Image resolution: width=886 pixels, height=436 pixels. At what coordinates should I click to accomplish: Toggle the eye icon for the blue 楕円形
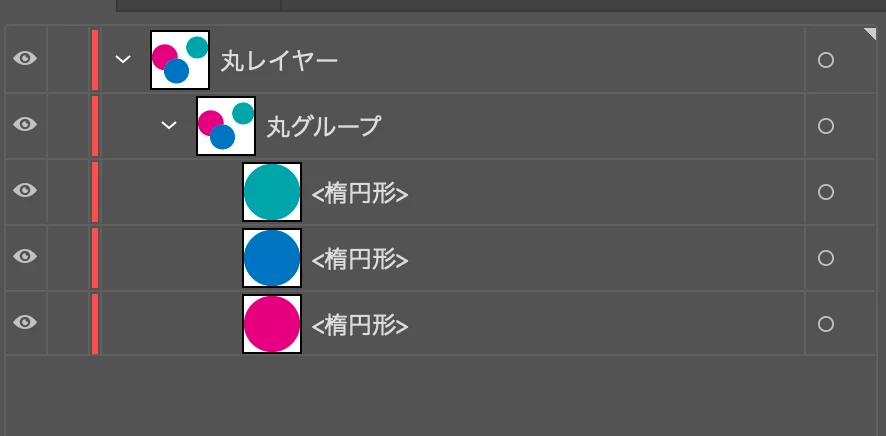25,257
